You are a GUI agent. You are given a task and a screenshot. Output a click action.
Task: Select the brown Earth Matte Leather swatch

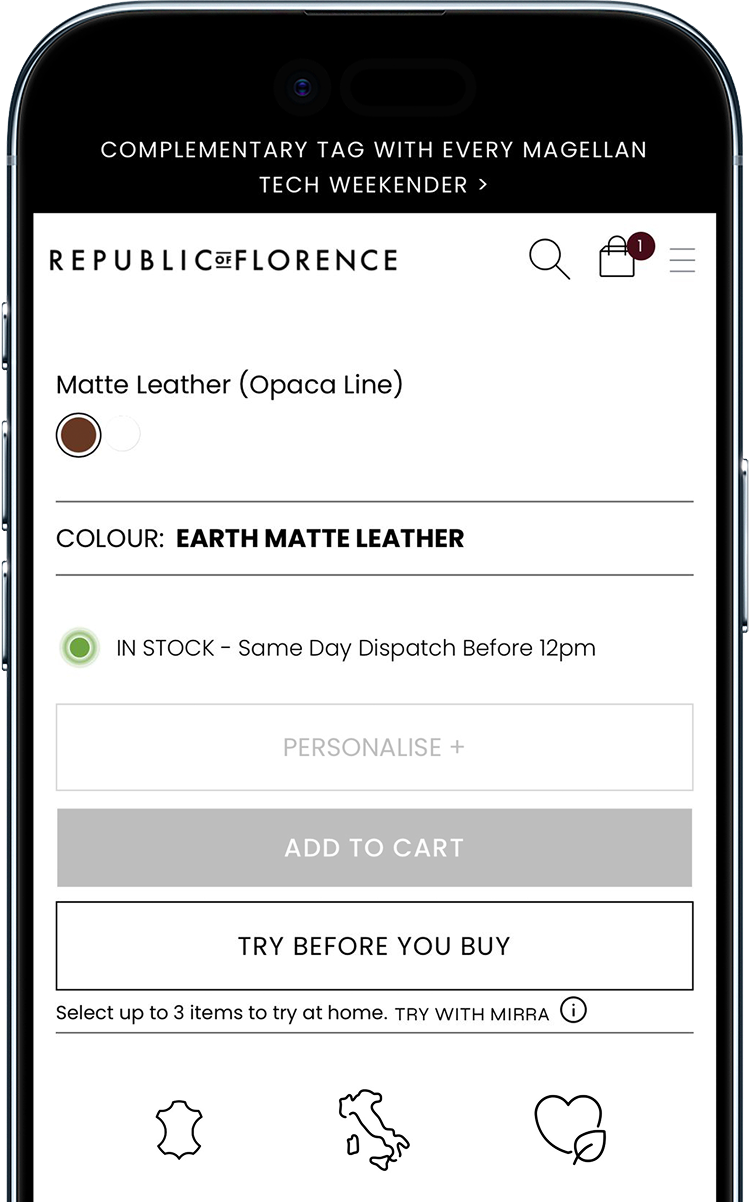[78, 436]
